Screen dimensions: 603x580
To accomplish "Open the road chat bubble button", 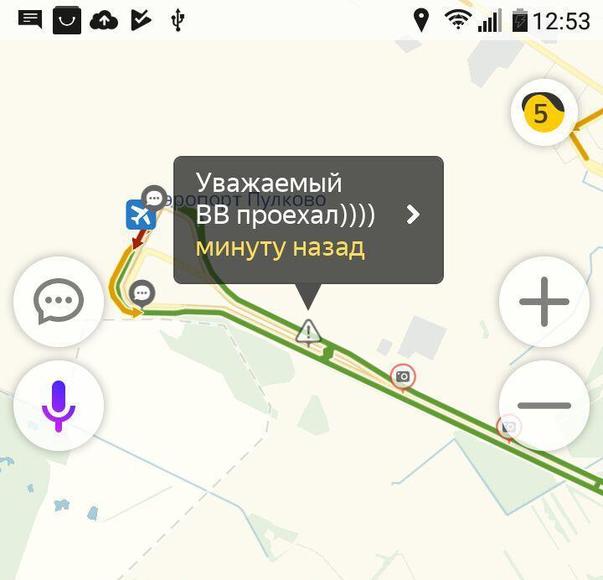I will [x=59, y=301].
